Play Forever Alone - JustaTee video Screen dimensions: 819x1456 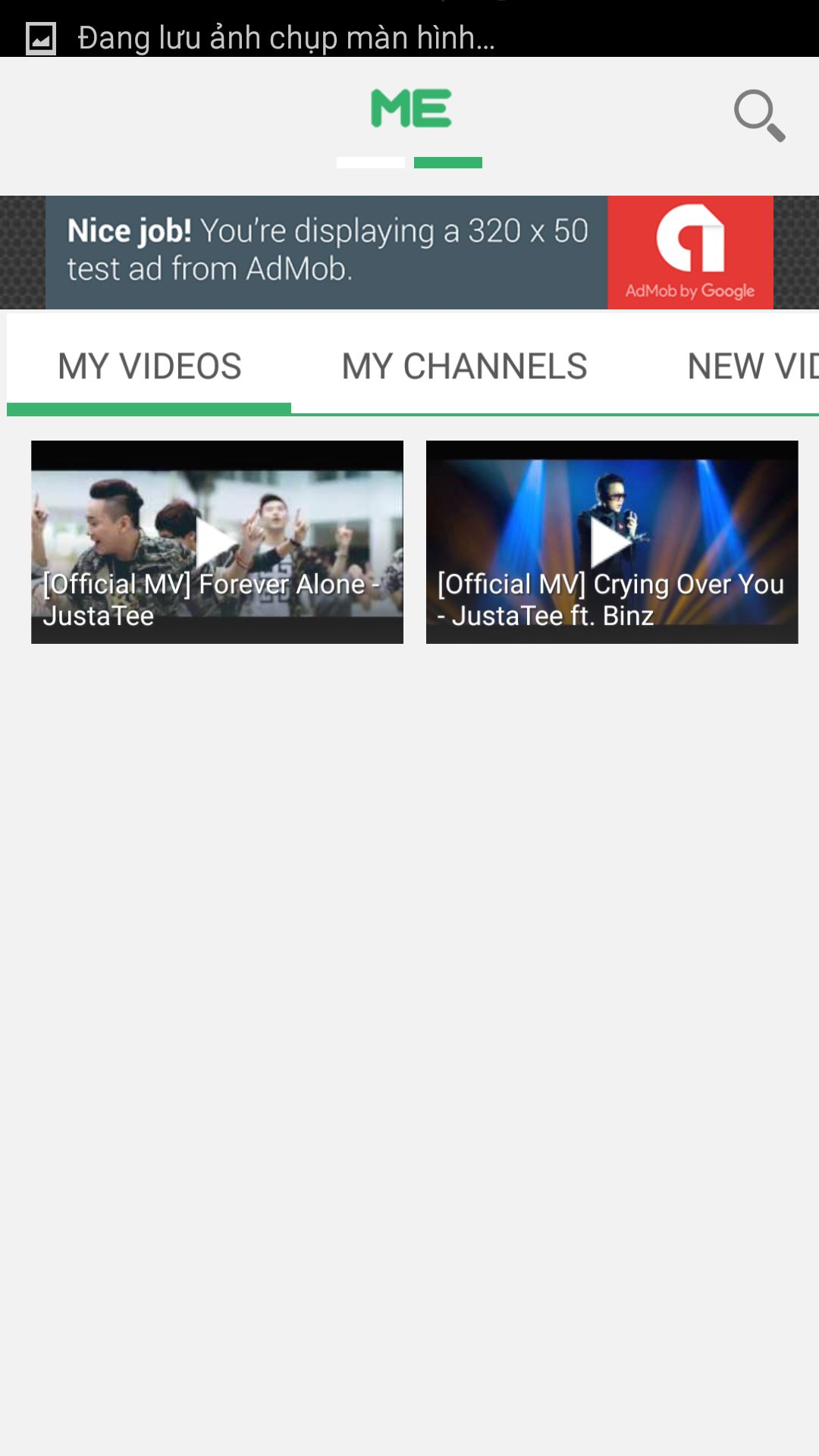pos(217,542)
